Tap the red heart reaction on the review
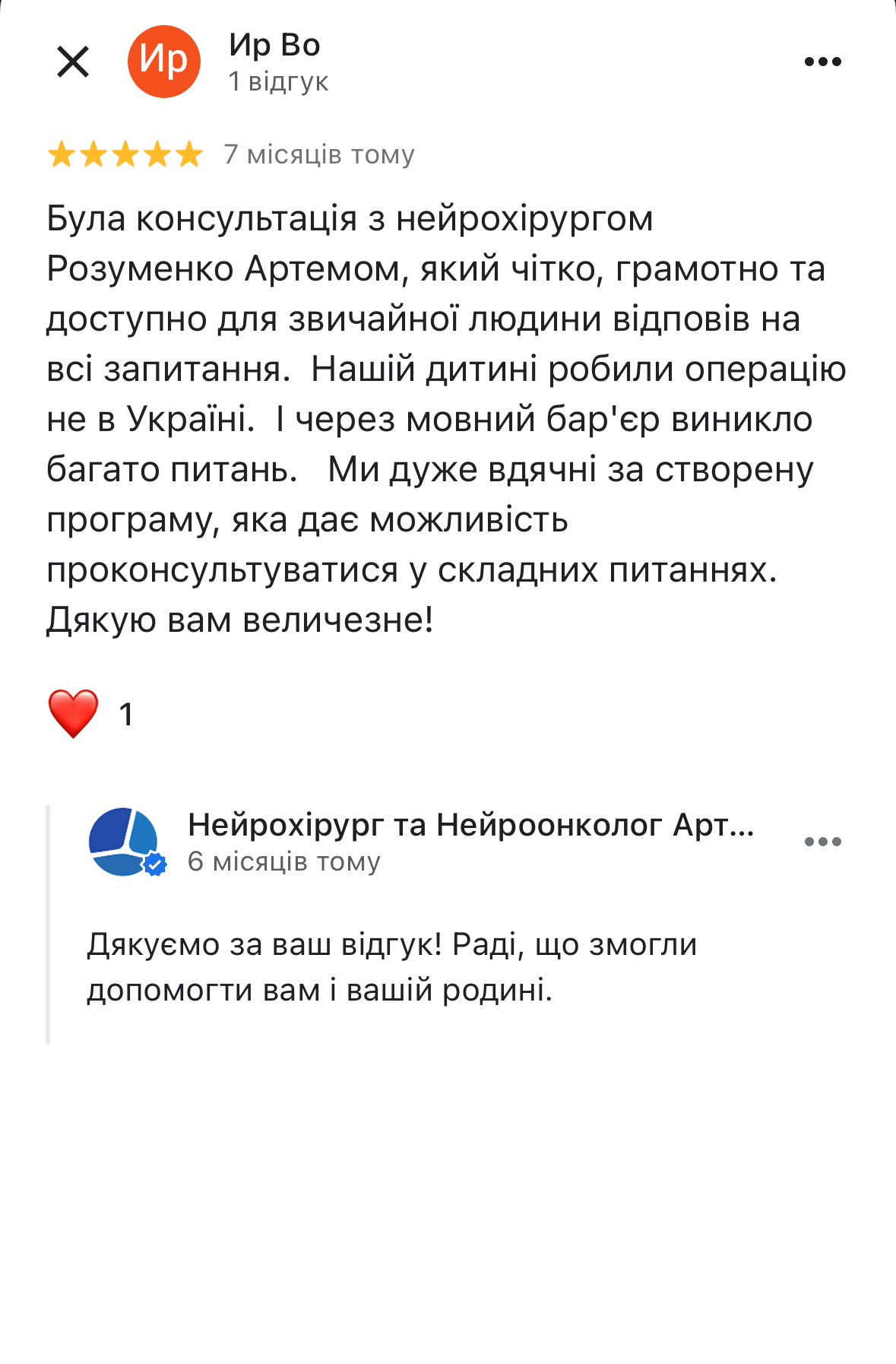The height and width of the screenshot is (1364, 896). coord(73,714)
